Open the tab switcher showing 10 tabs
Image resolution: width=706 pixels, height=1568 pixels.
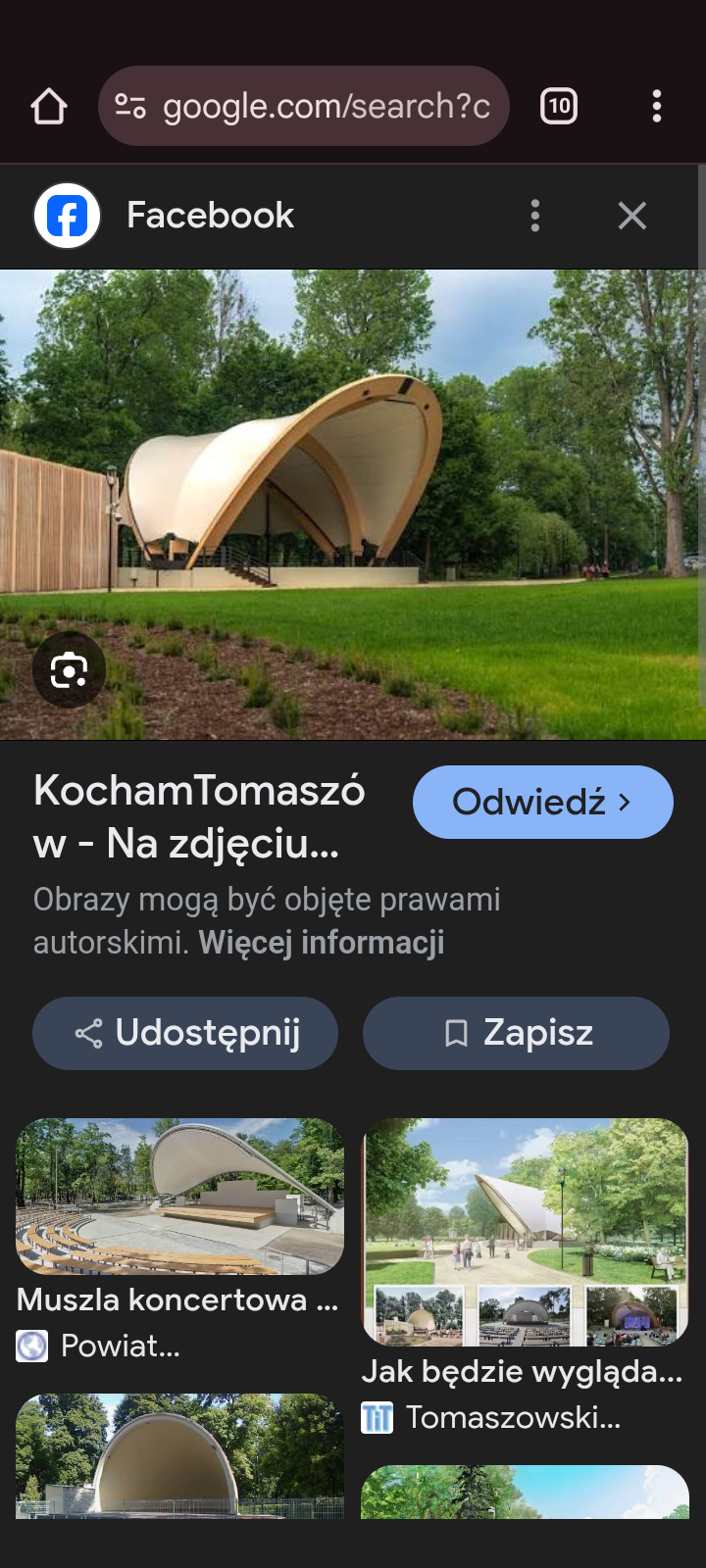[559, 106]
